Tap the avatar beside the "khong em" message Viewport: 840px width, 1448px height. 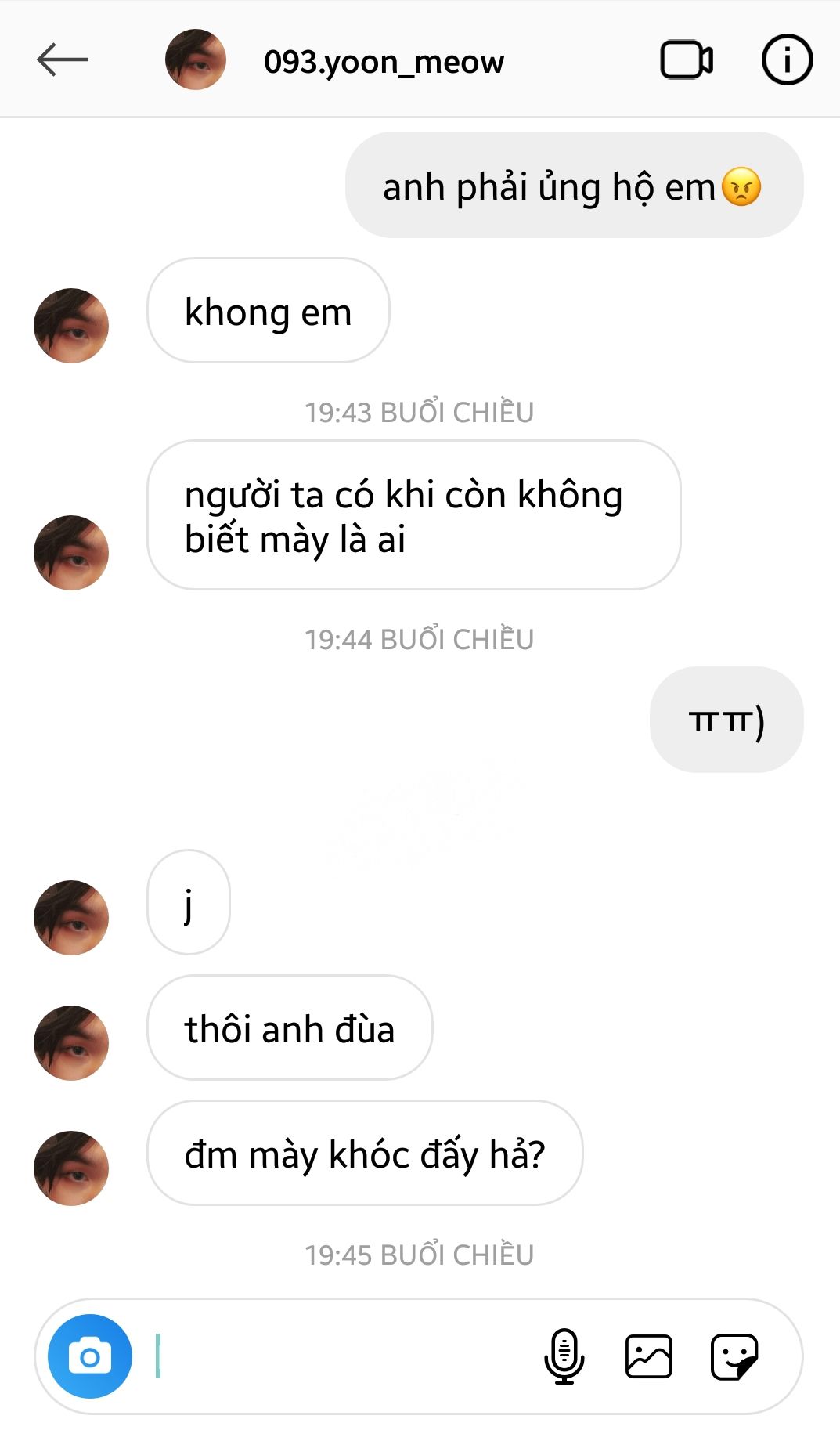click(71, 325)
